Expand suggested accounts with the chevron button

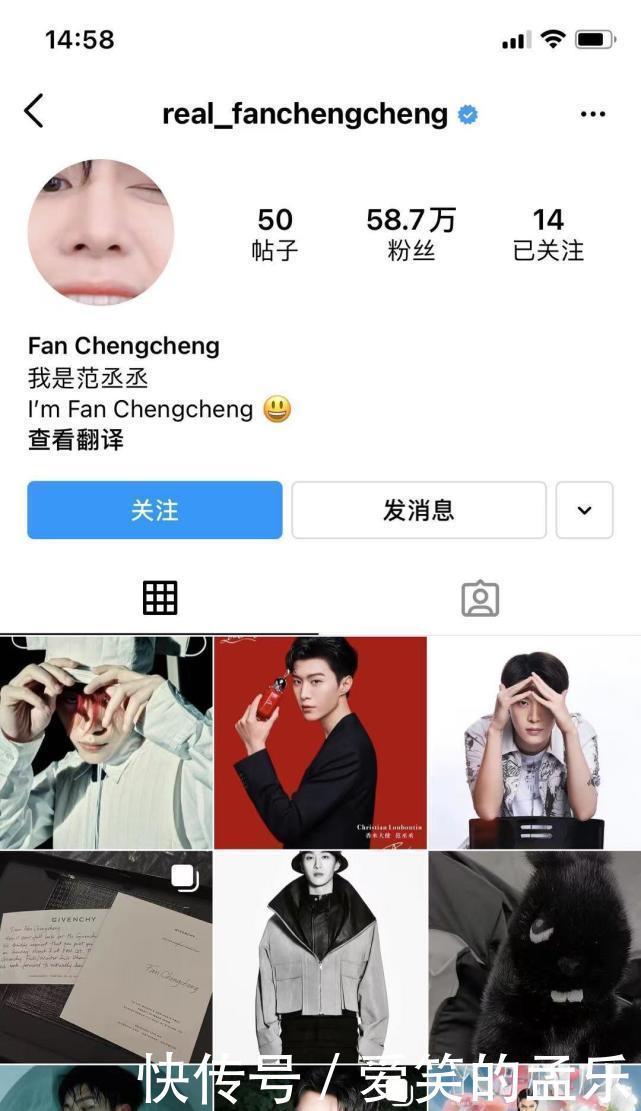pyautogui.click(x=584, y=510)
